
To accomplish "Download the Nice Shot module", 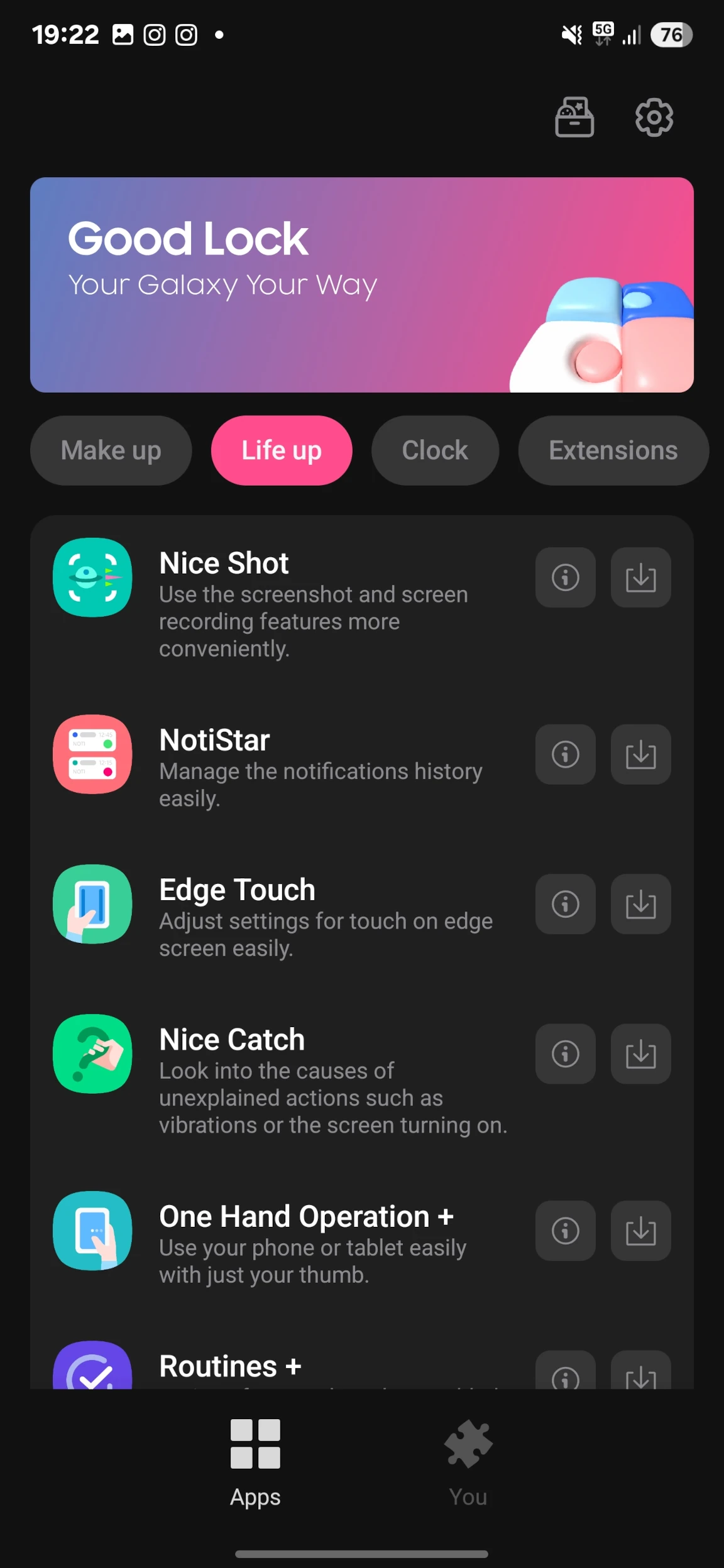I will pyautogui.click(x=641, y=577).
